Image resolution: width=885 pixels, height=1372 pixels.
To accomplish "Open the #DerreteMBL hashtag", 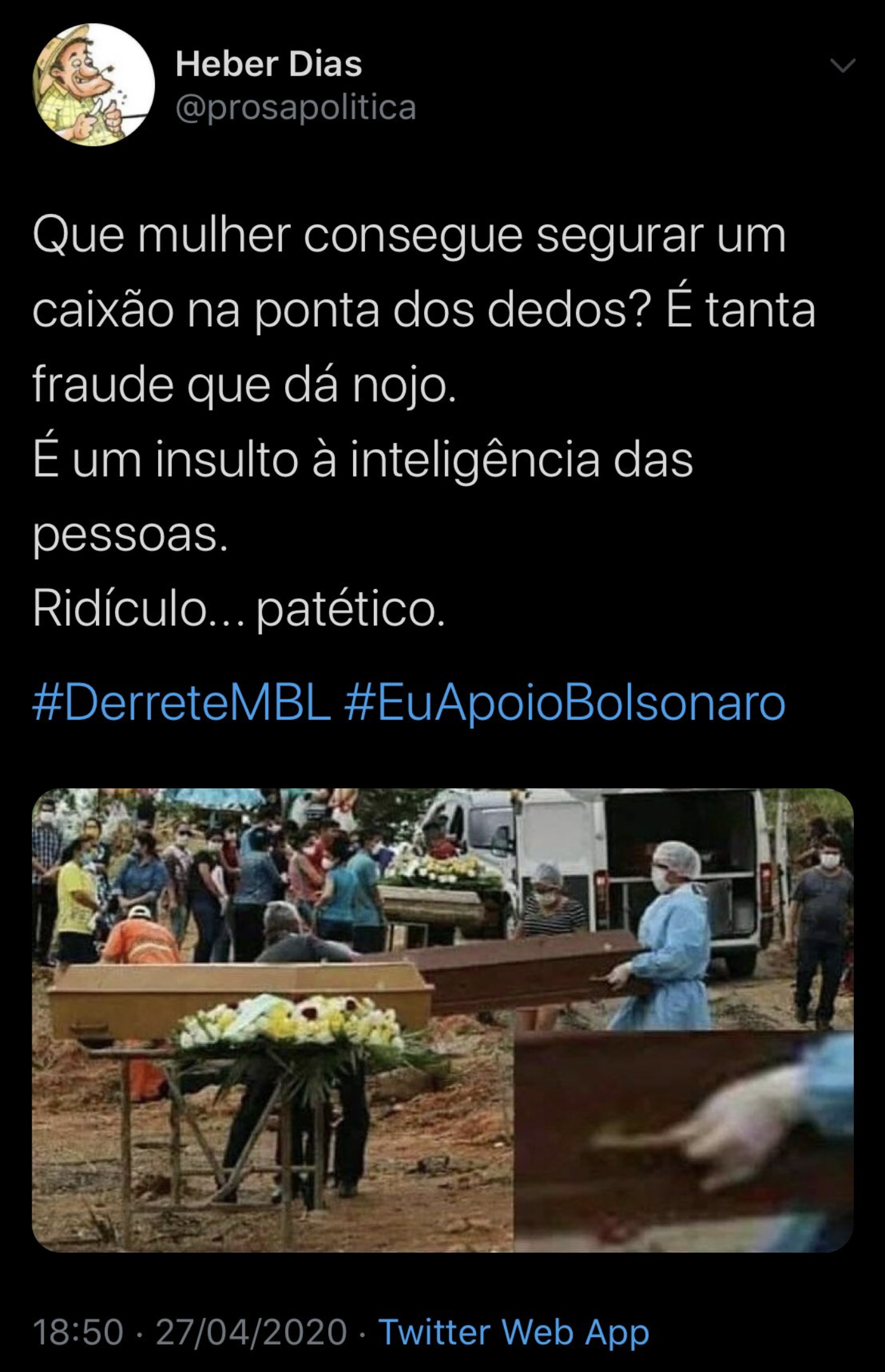I will 181,703.
